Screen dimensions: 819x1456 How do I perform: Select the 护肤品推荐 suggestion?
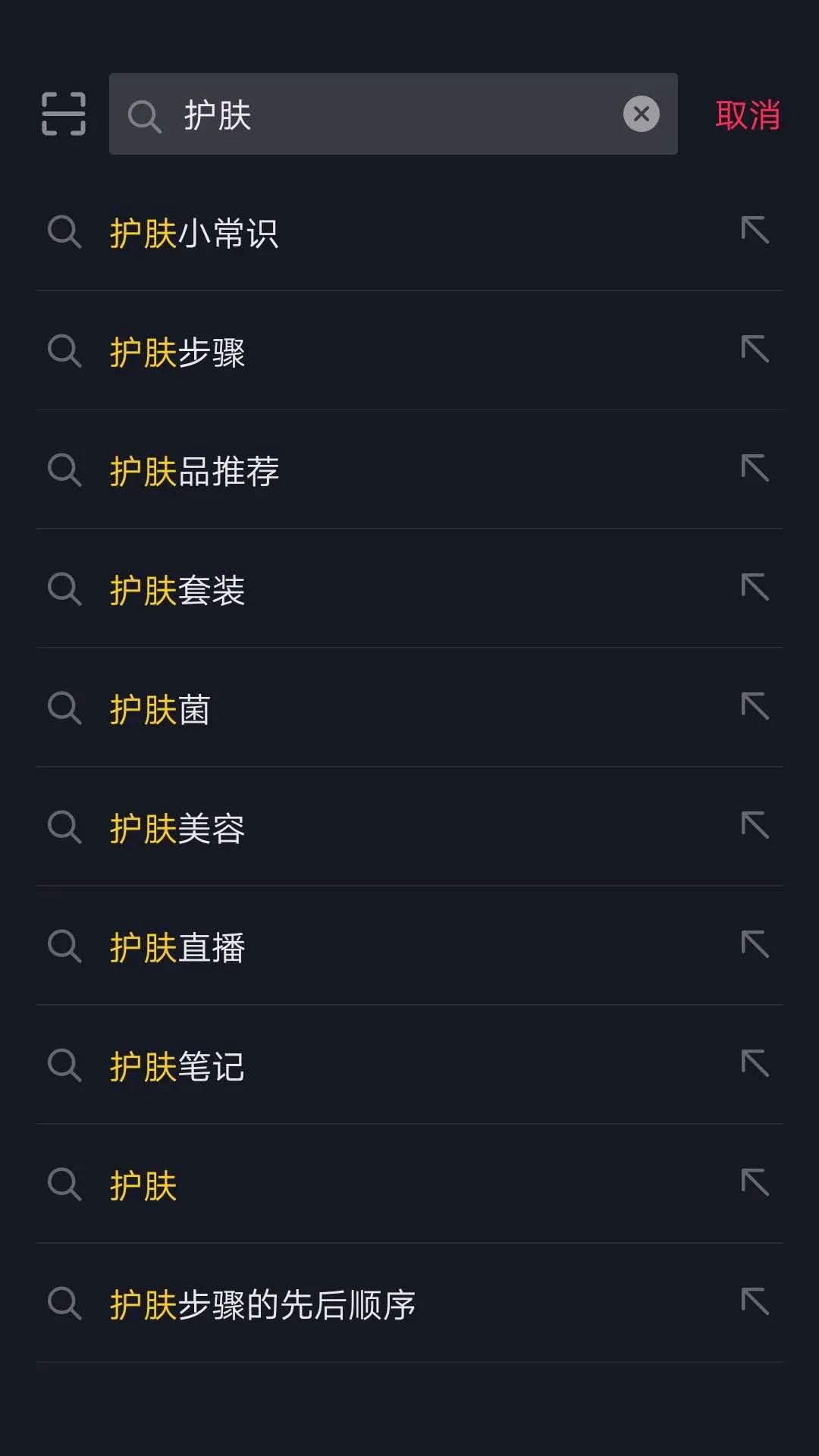click(x=193, y=470)
